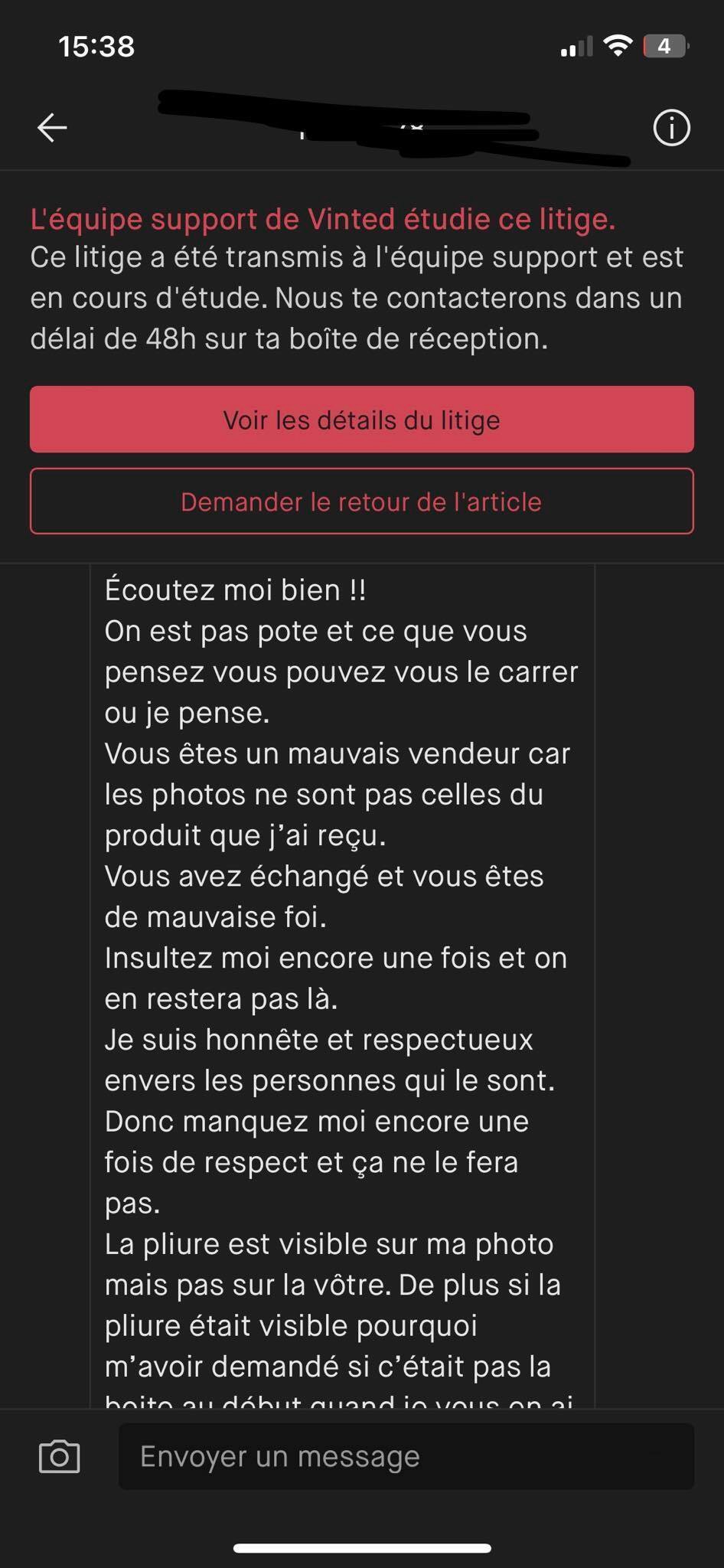Image resolution: width=724 pixels, height=1568 pixels.
Task: Open the conversation info icon
Action: pos(671,127)
